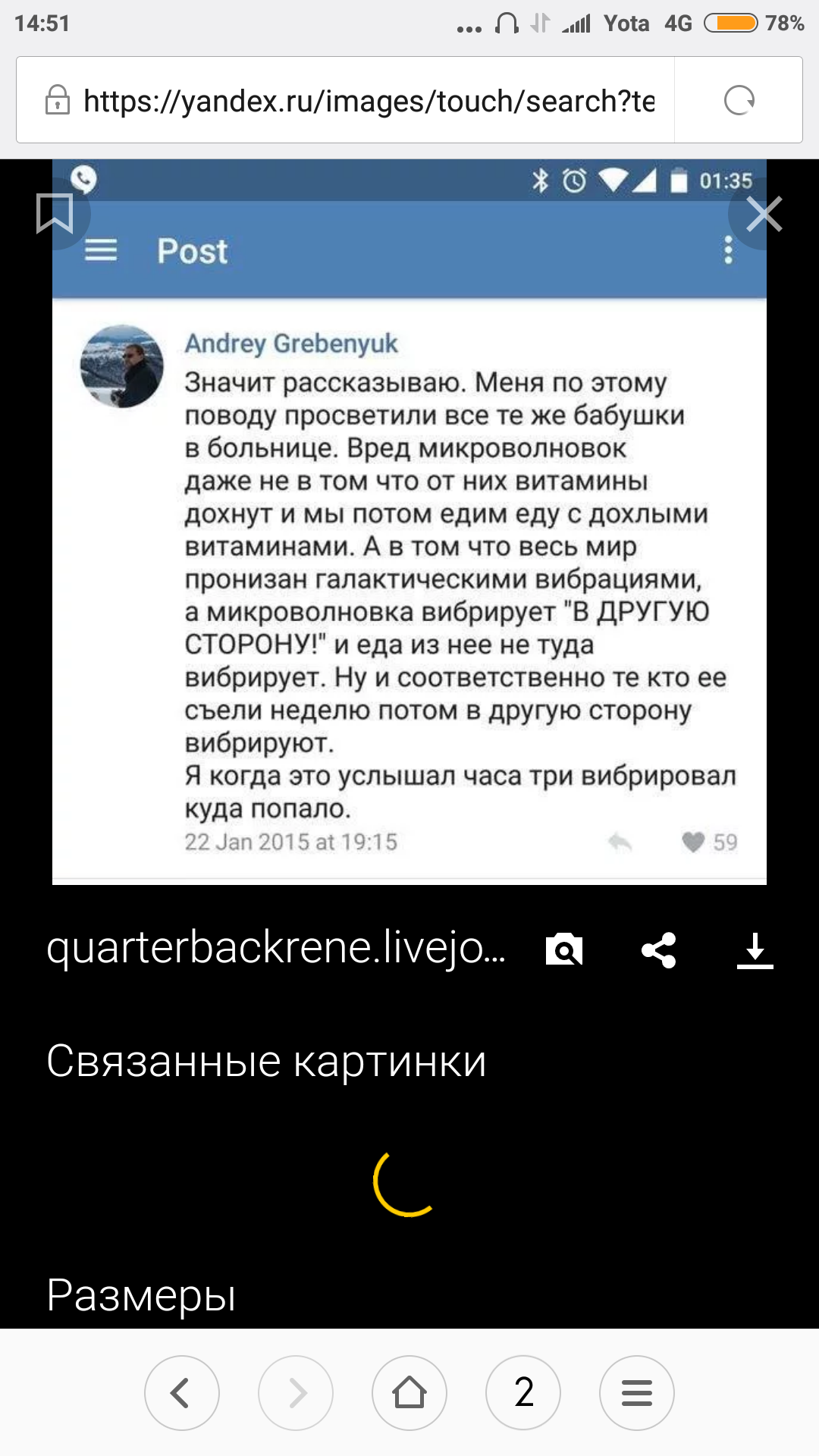
Task: Download the image
Action: tap(755, 949)
